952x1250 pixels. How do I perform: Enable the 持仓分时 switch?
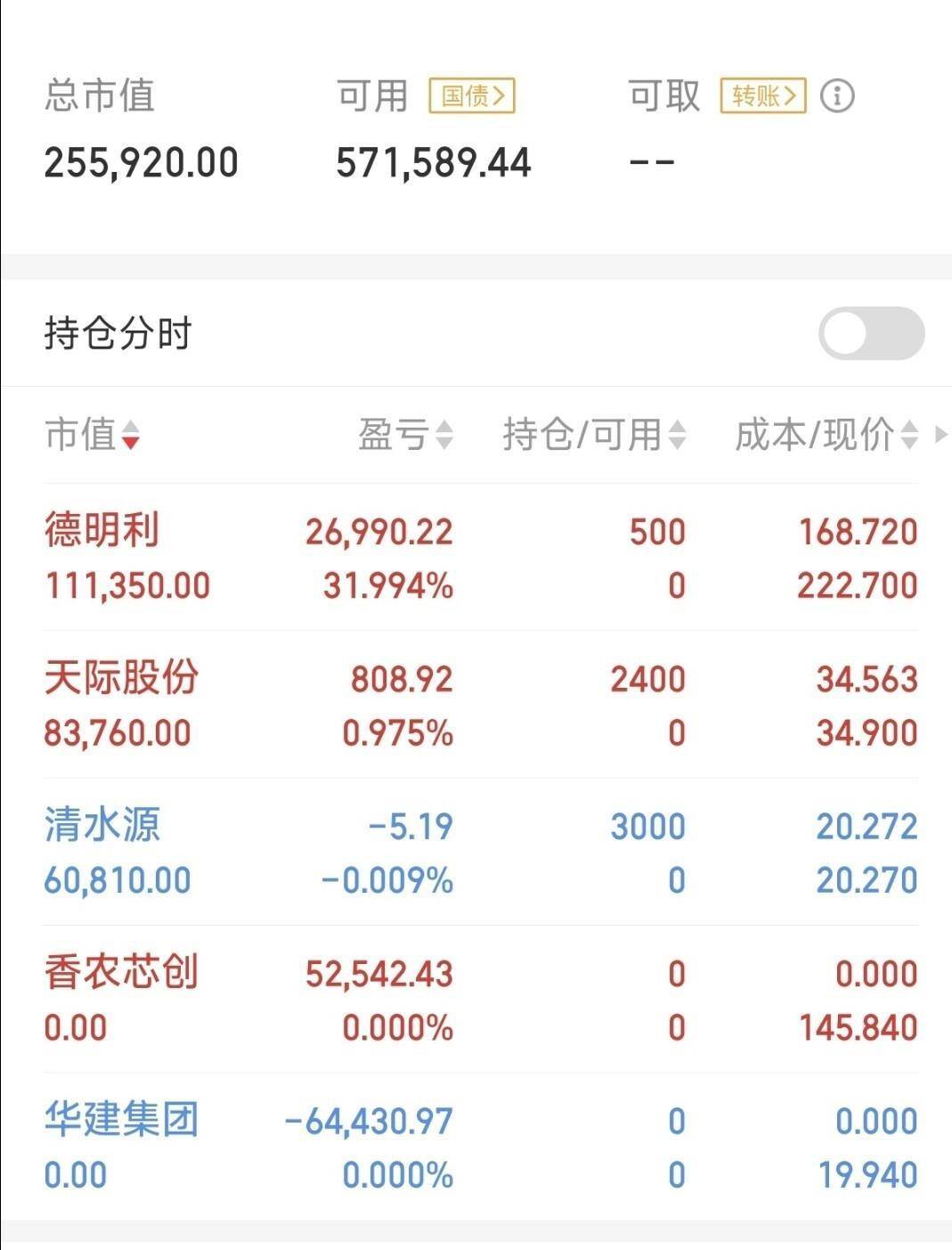[871, 334]
